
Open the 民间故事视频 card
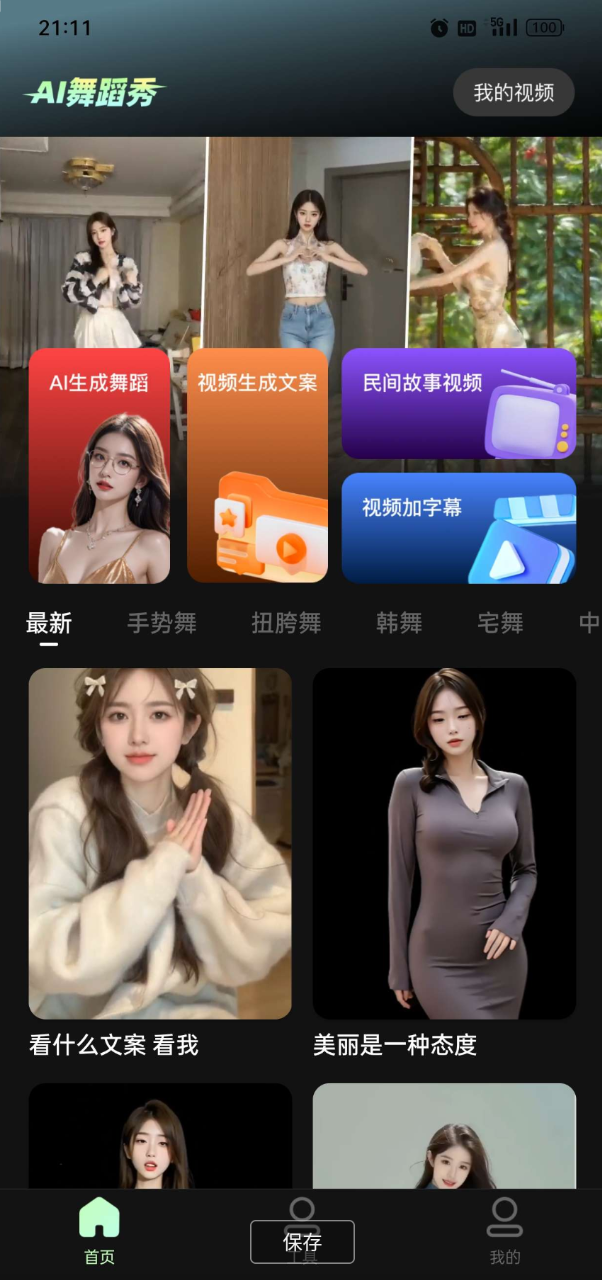[459, 403]
